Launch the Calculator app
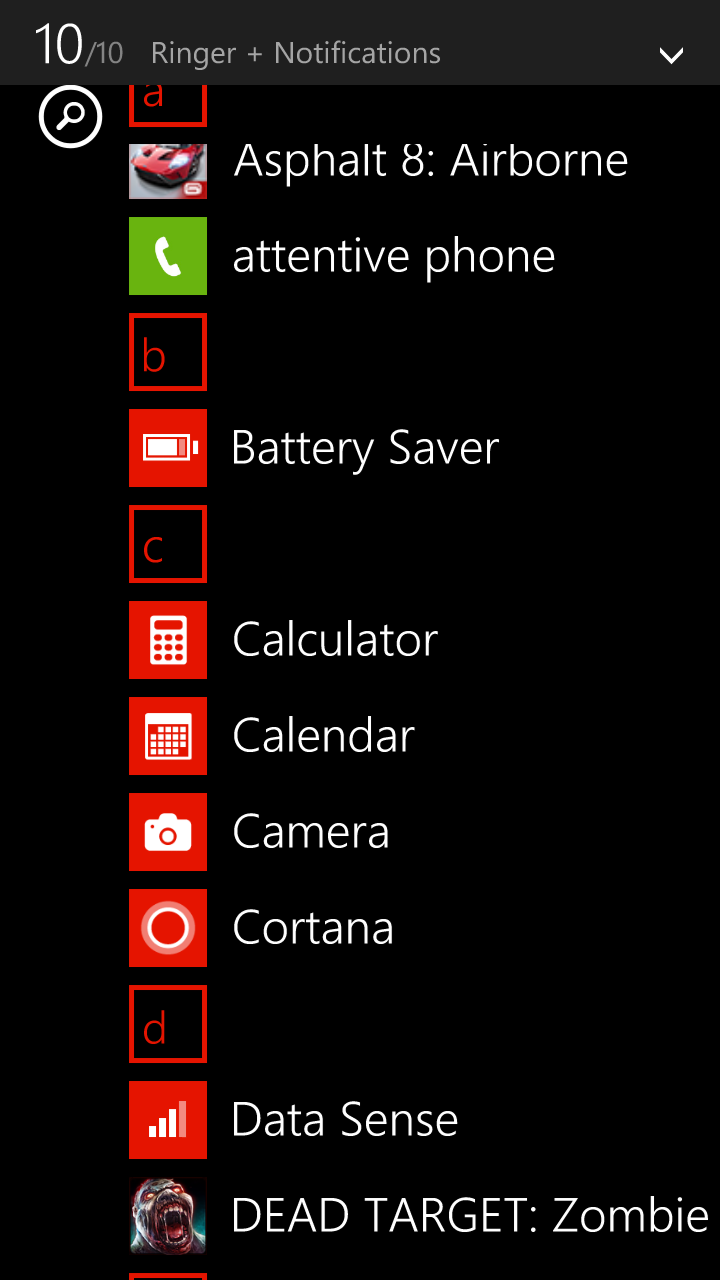 tap(335, 640)
